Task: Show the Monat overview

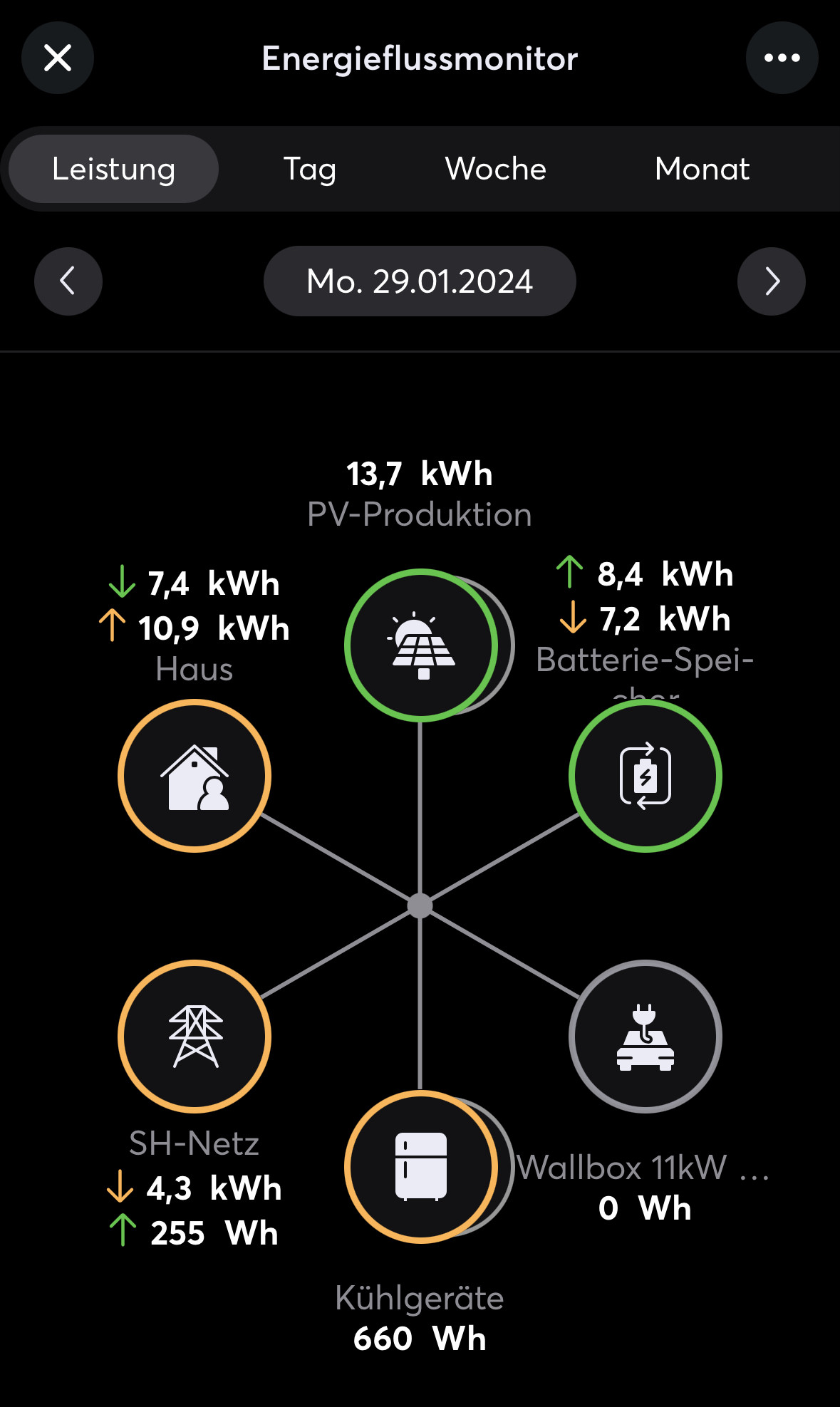Action: coord(702,169)
